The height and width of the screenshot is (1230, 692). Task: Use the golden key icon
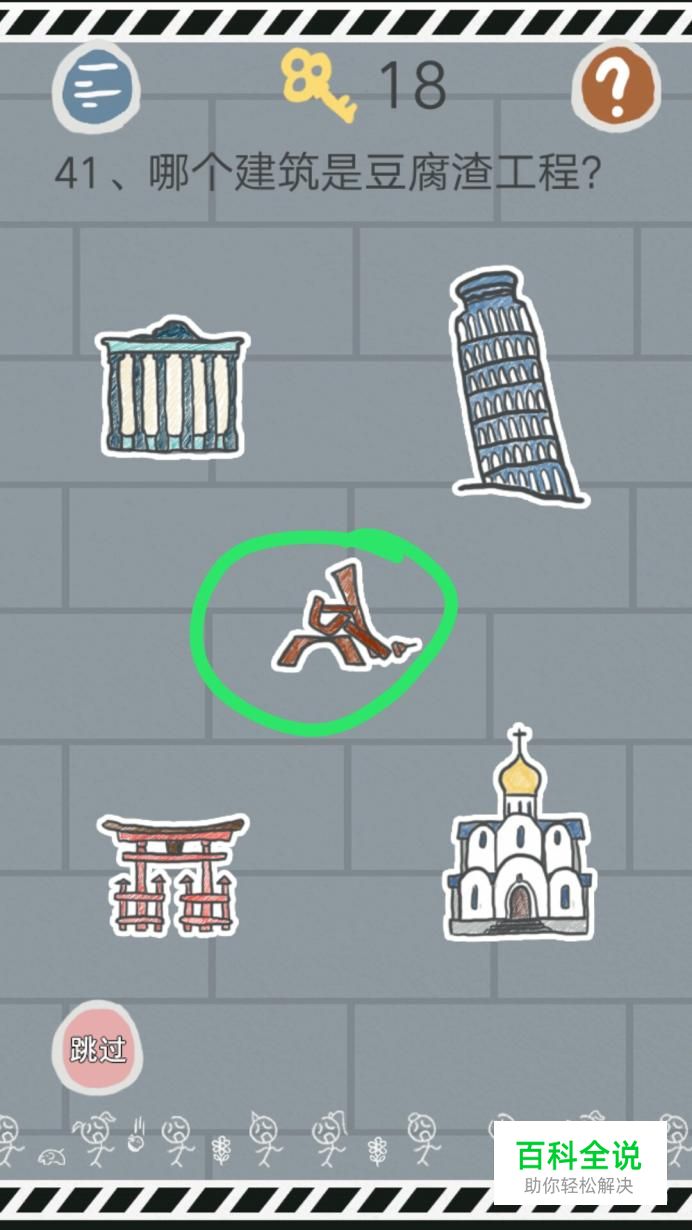point(320,87)
